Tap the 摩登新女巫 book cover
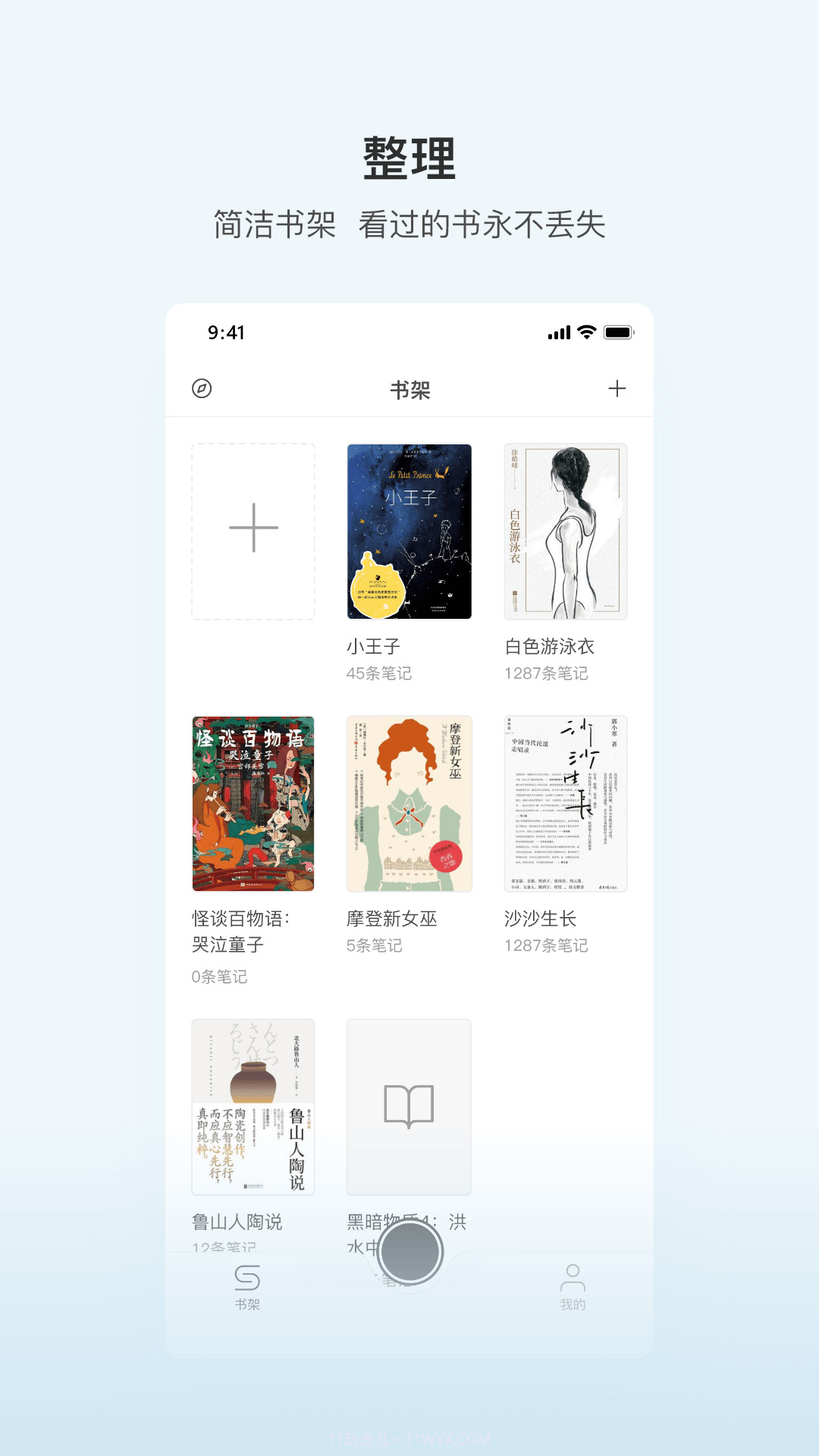 tap(409, 804)
